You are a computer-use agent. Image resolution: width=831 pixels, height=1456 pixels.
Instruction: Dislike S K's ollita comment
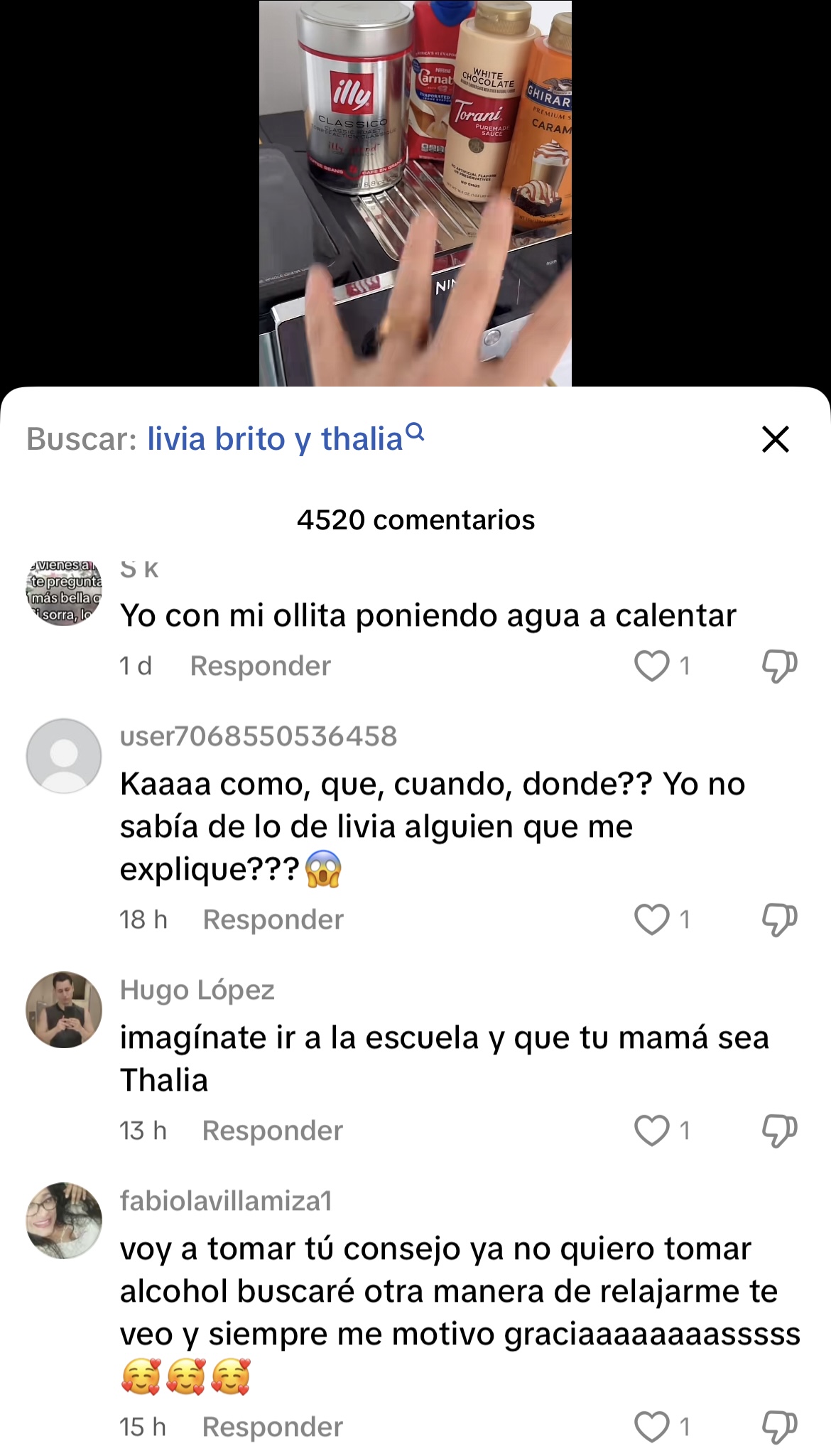coord(779,666)
